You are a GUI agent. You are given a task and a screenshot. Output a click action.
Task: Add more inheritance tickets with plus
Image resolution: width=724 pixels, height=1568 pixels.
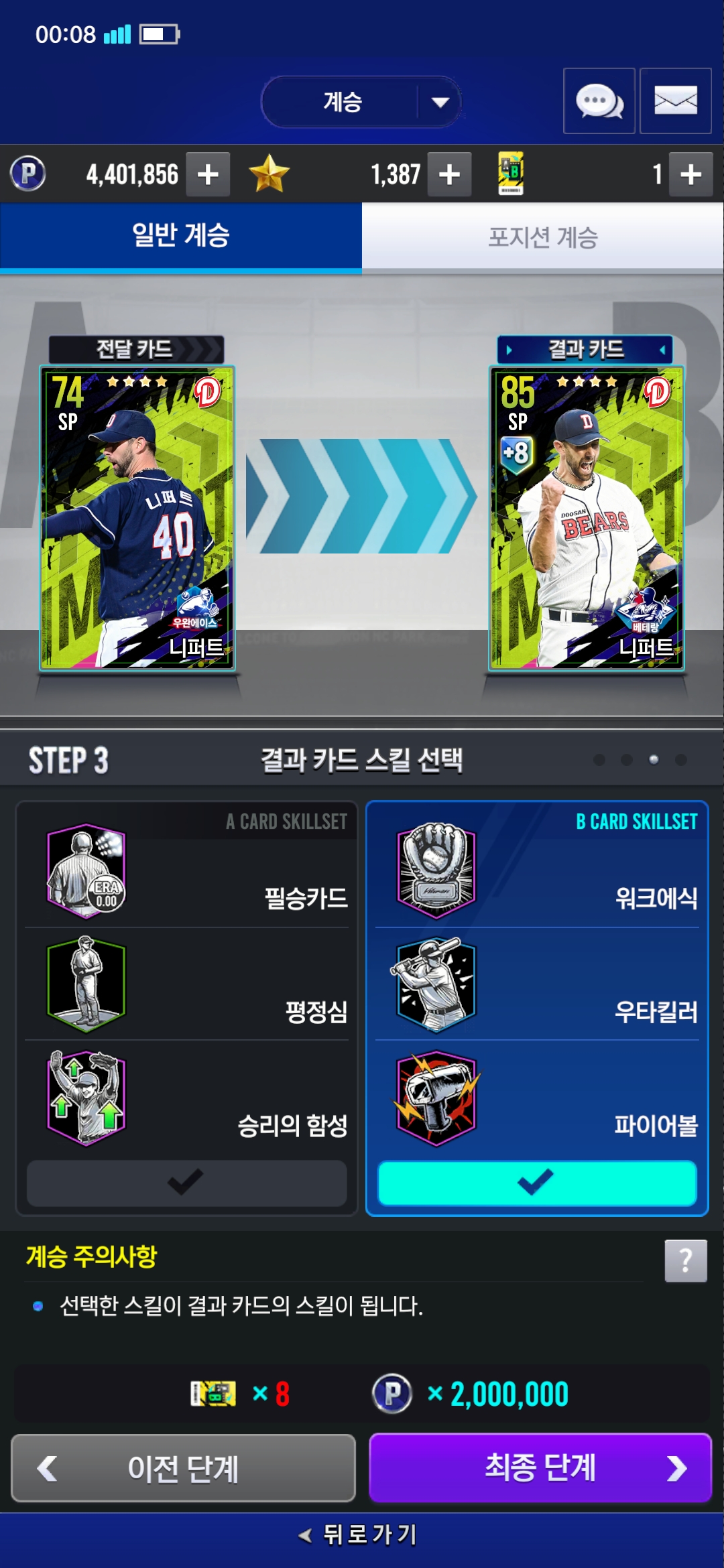690,174
